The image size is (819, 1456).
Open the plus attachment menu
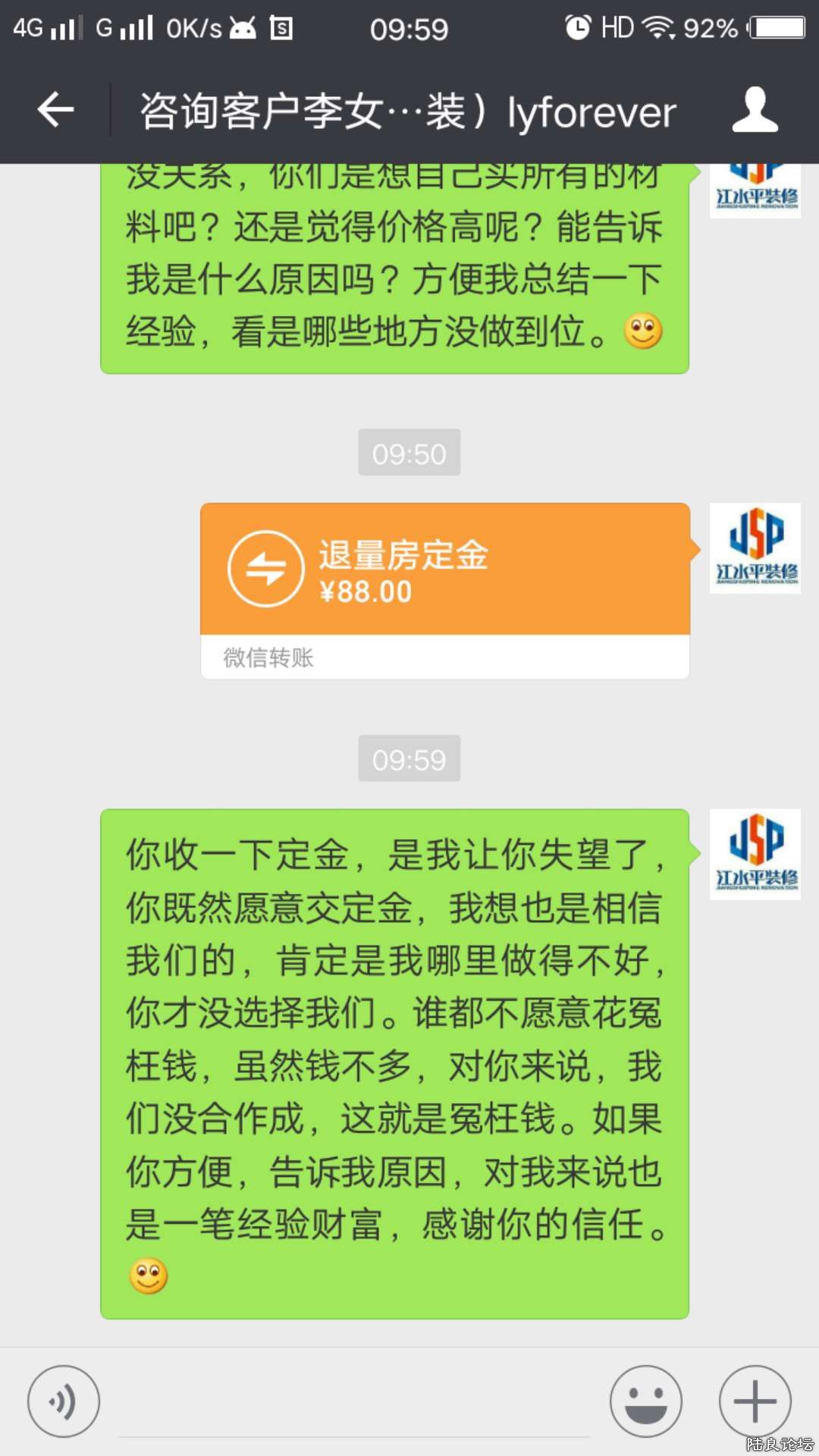755,1401
